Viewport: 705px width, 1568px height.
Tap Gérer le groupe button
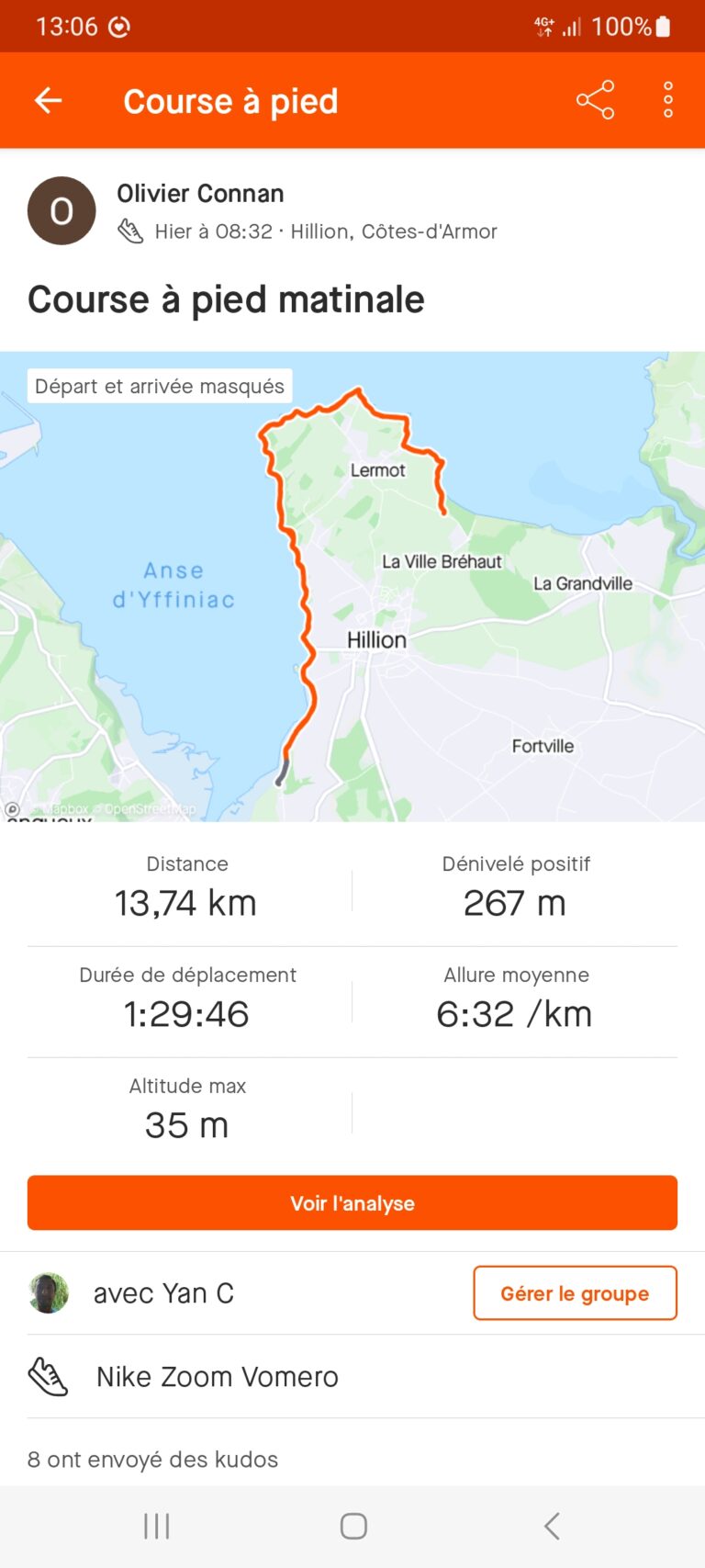(x=576, y=1293)
